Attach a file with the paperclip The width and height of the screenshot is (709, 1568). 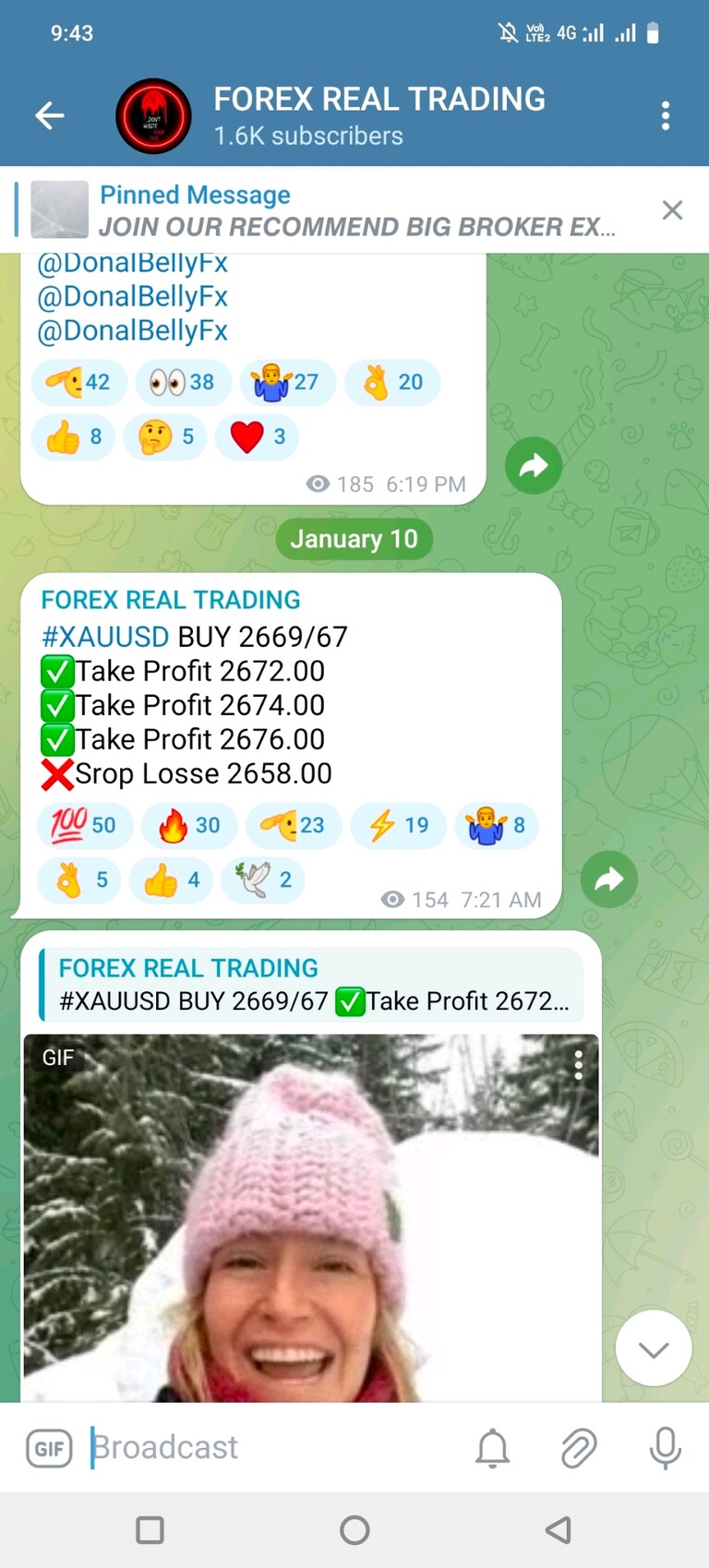[579, 1448]
